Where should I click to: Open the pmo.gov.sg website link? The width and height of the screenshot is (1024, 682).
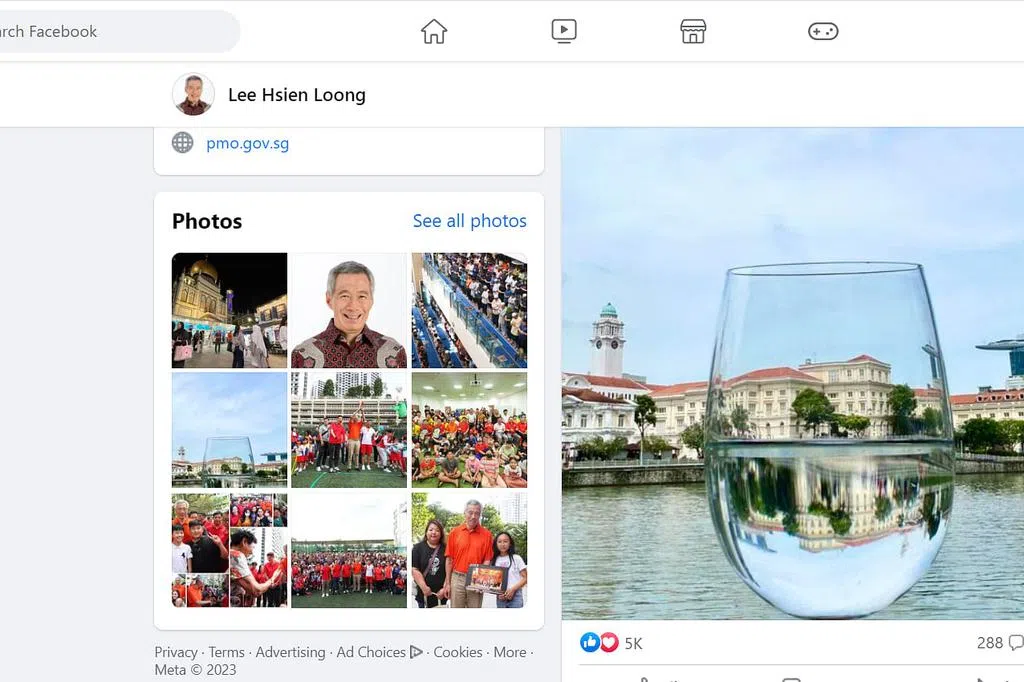247,143
